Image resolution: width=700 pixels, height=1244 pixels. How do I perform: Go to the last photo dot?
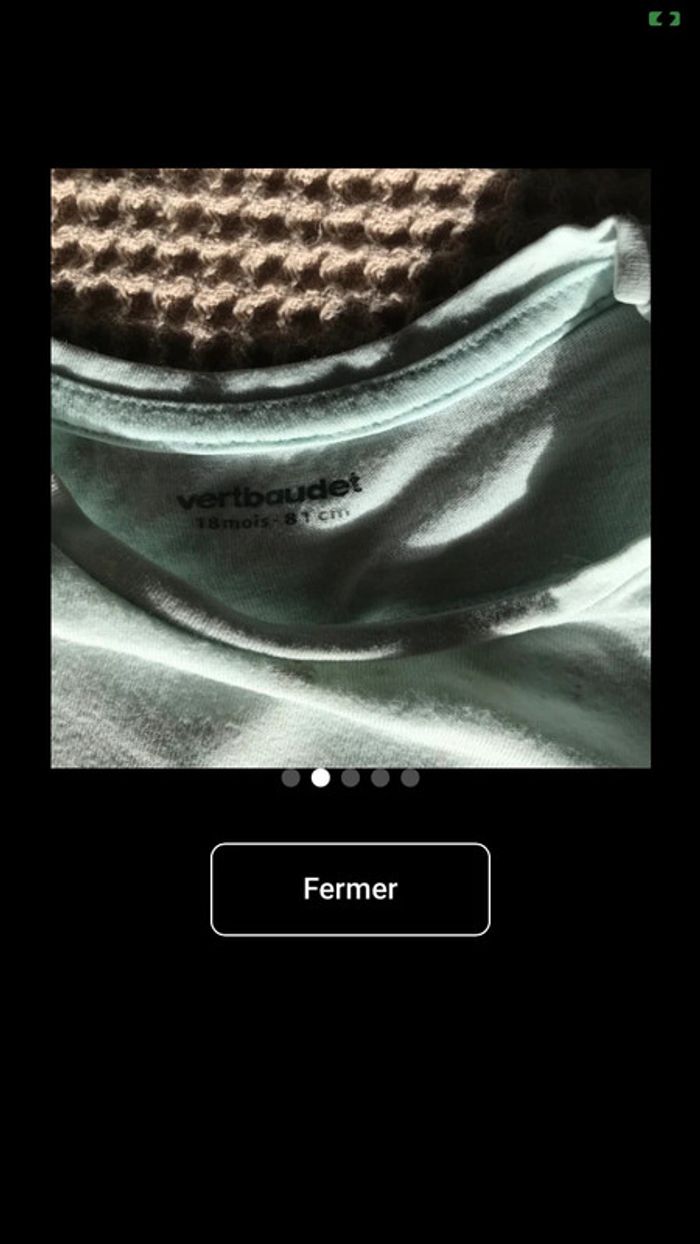point(410,778)
